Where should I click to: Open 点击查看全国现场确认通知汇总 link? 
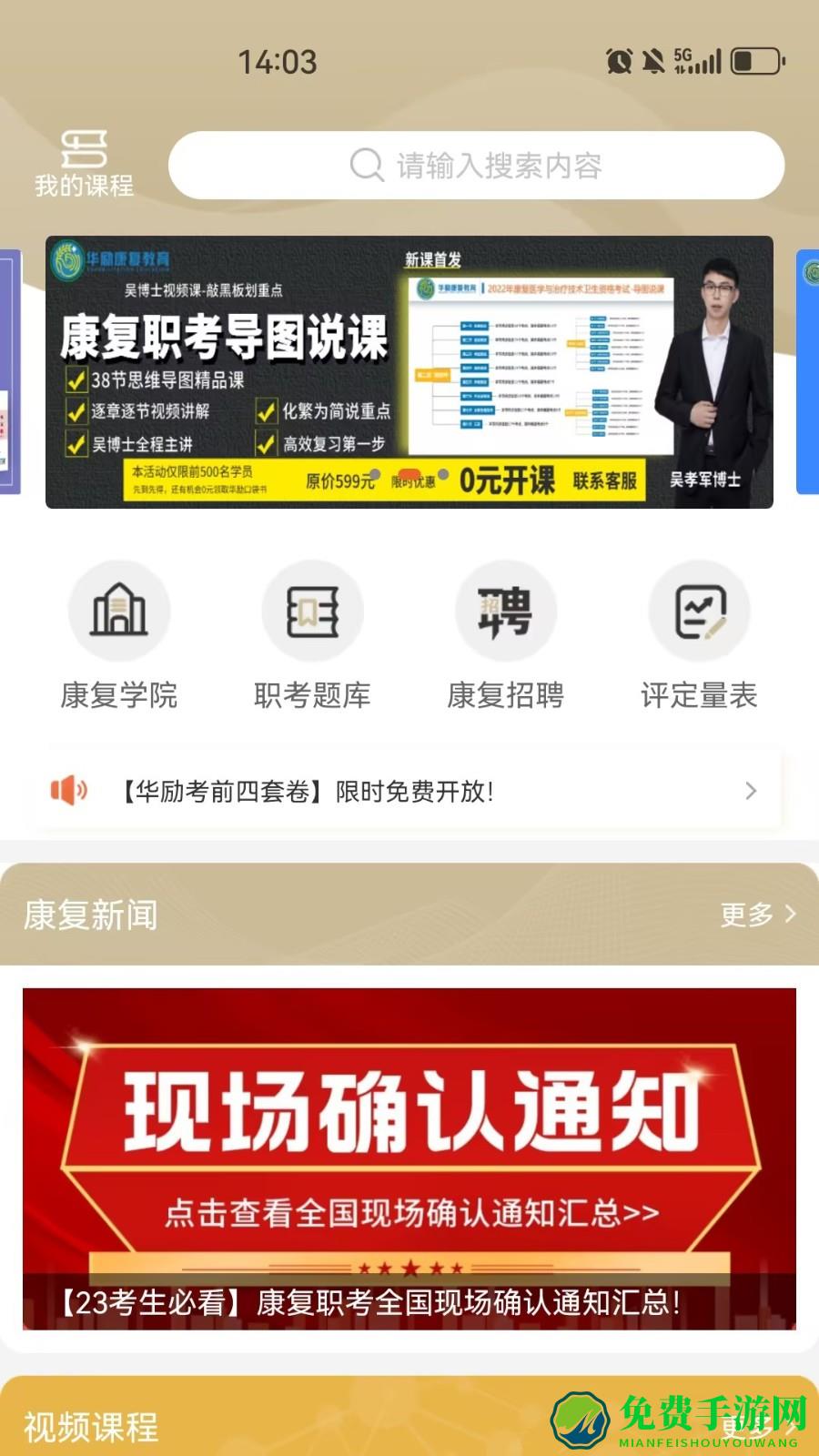pos(411,1214)
